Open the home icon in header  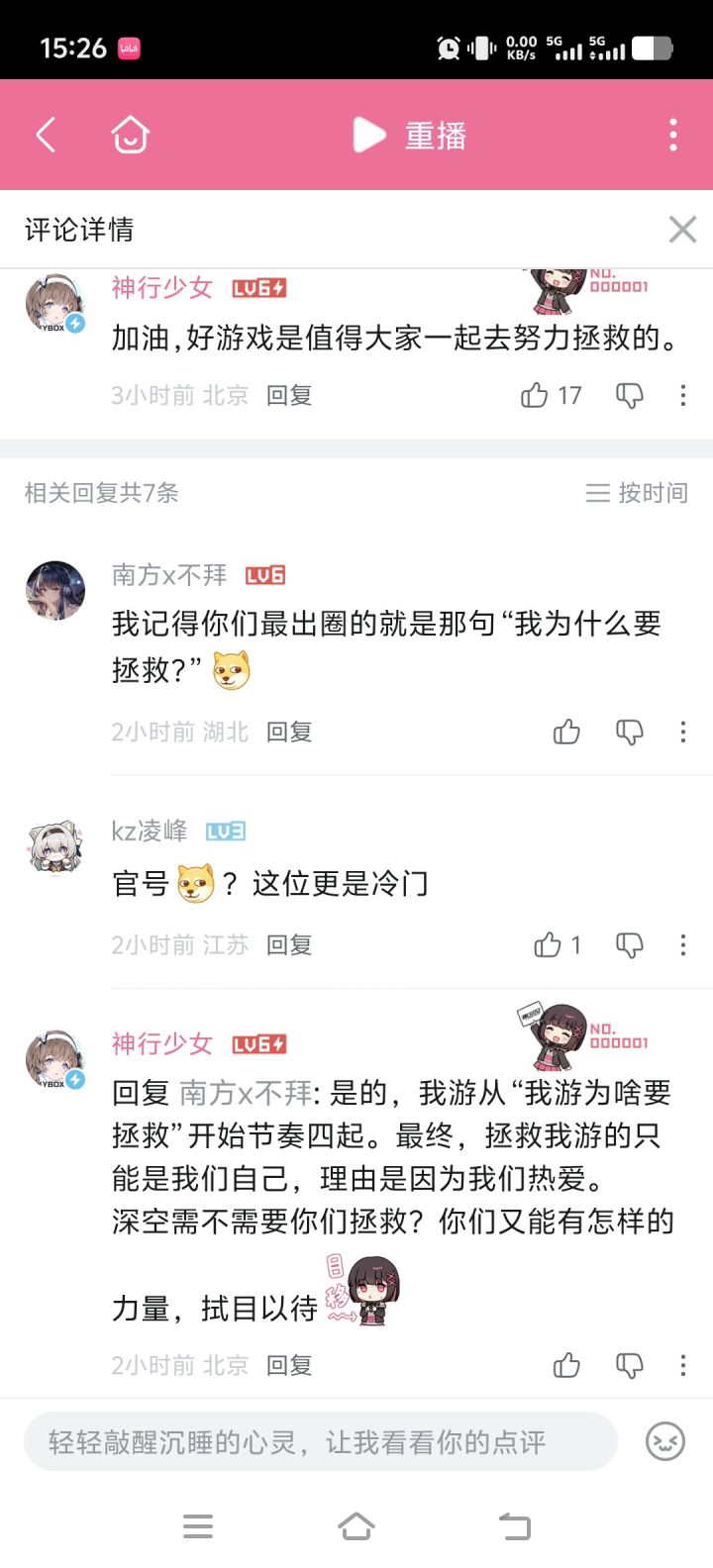130,135
